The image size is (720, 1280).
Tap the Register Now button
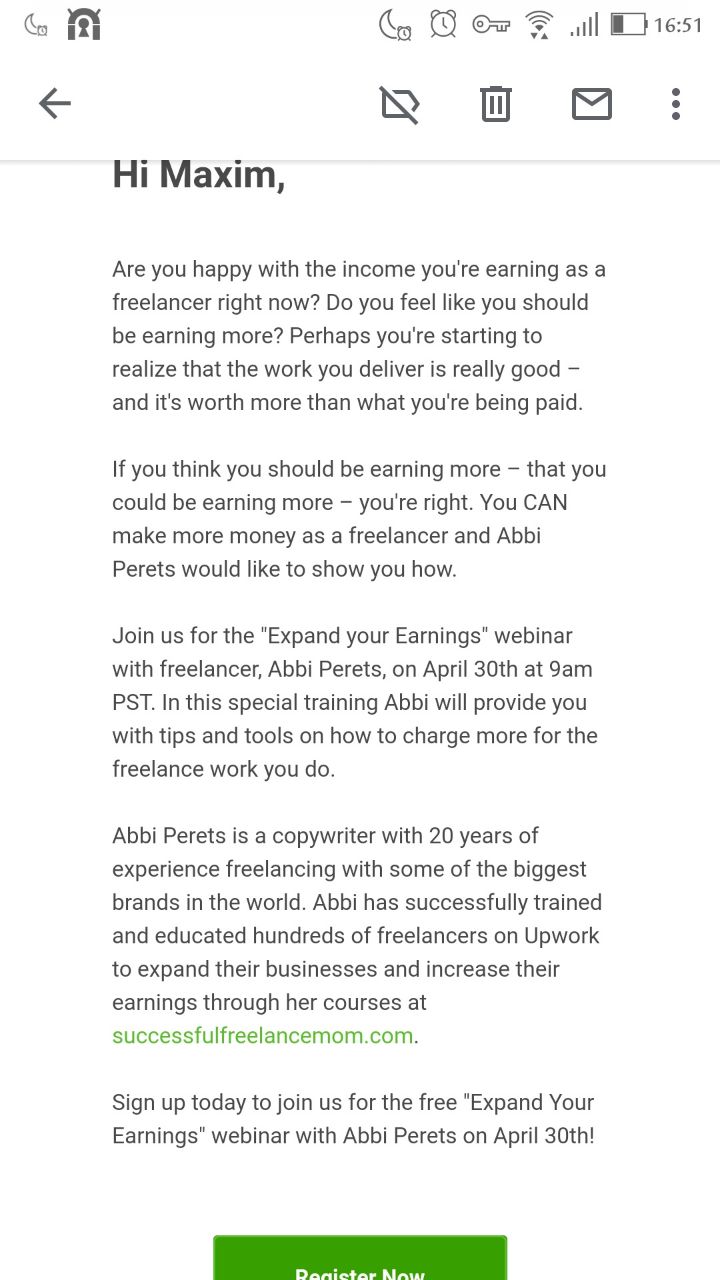point(360,1258)
